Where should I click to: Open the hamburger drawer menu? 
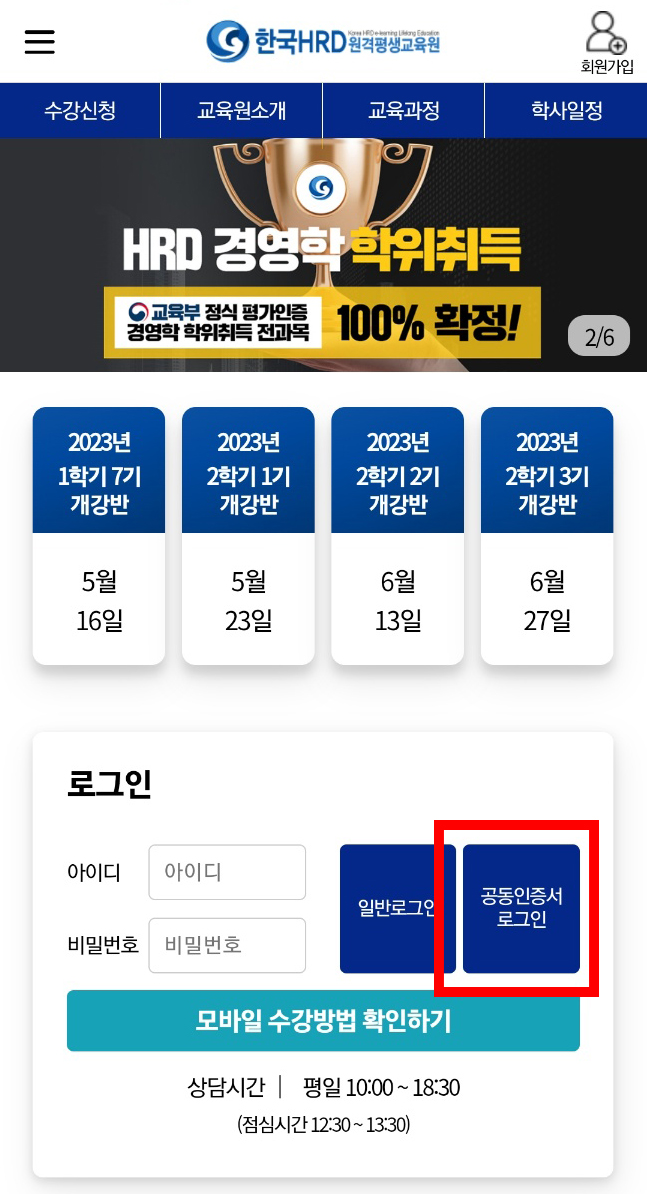40,41
